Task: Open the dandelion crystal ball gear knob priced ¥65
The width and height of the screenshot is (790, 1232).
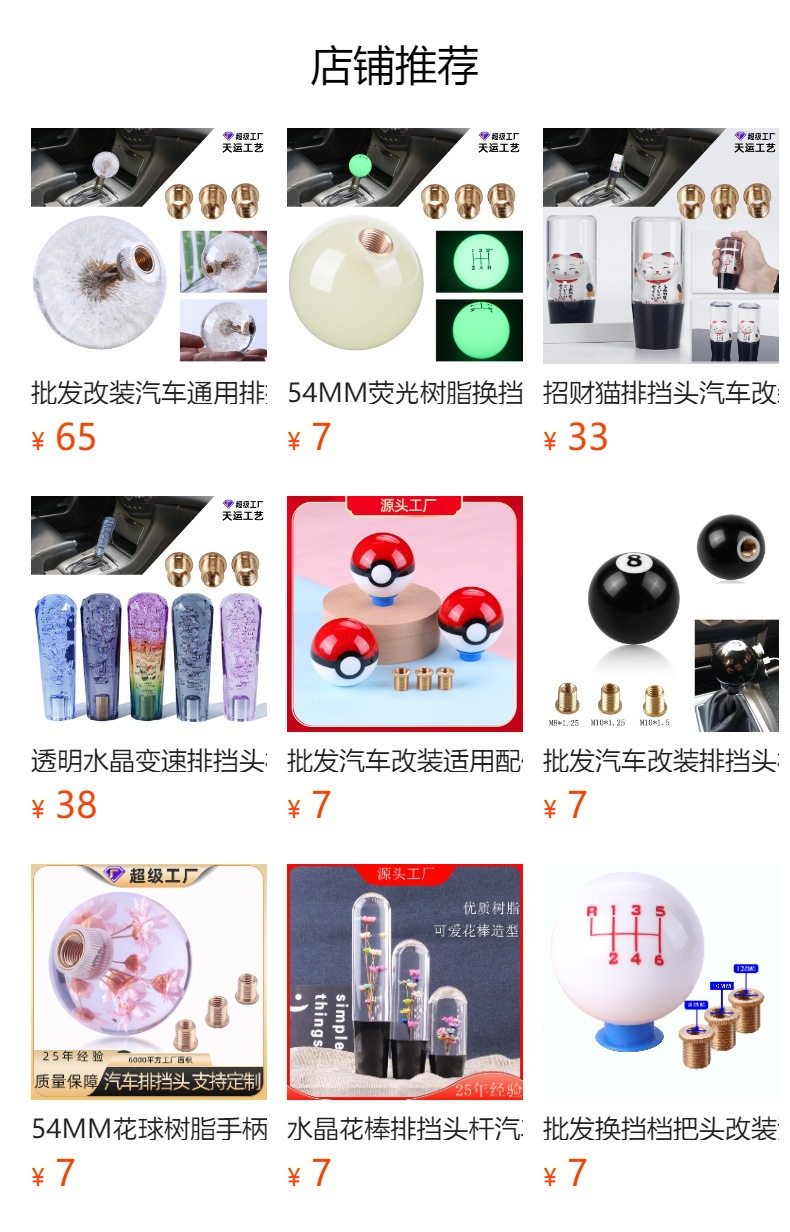Action: [149, 246]
